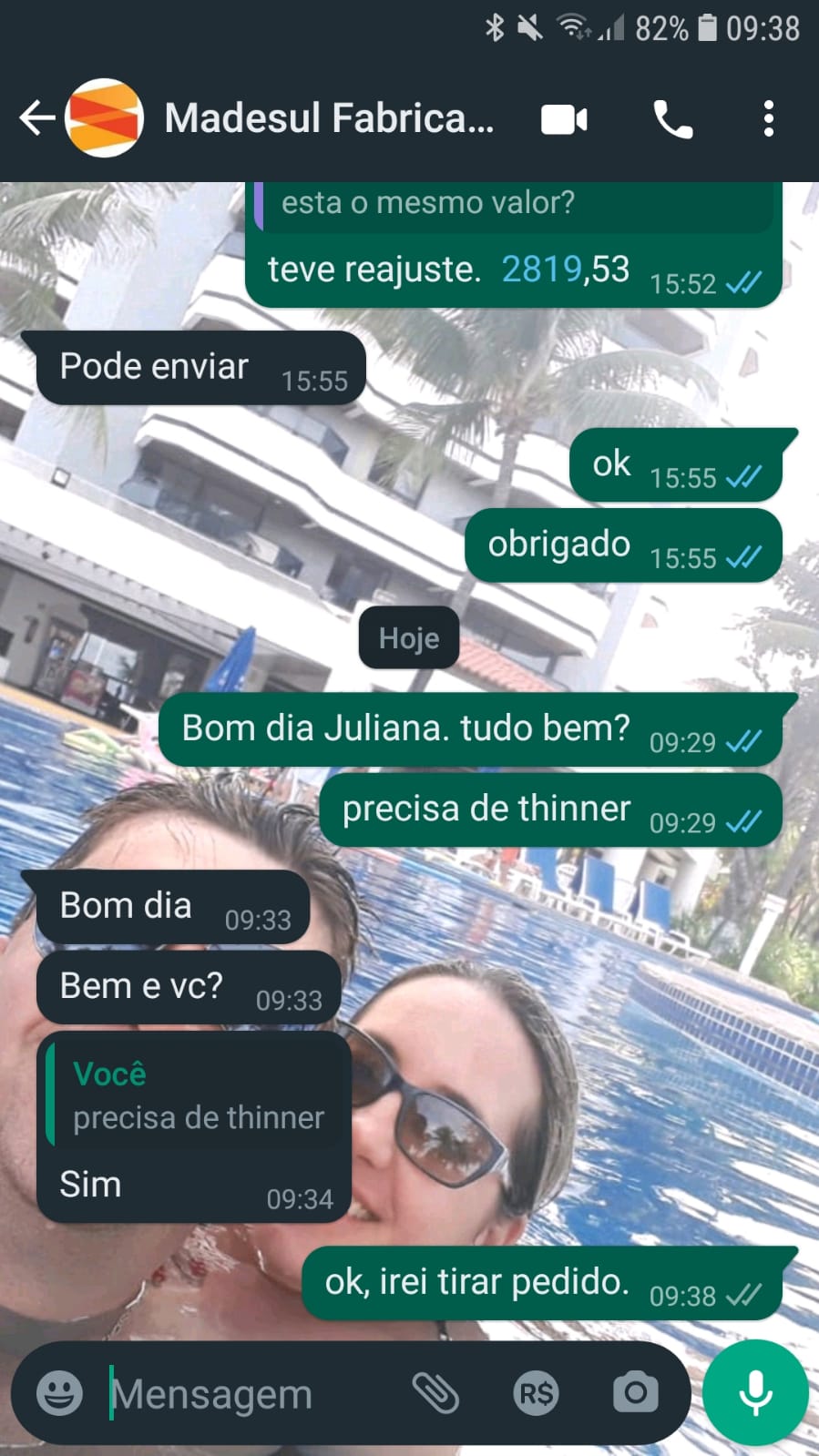
Task: Open the camera
Action: pyautogui.click(x=635, y=1392)
